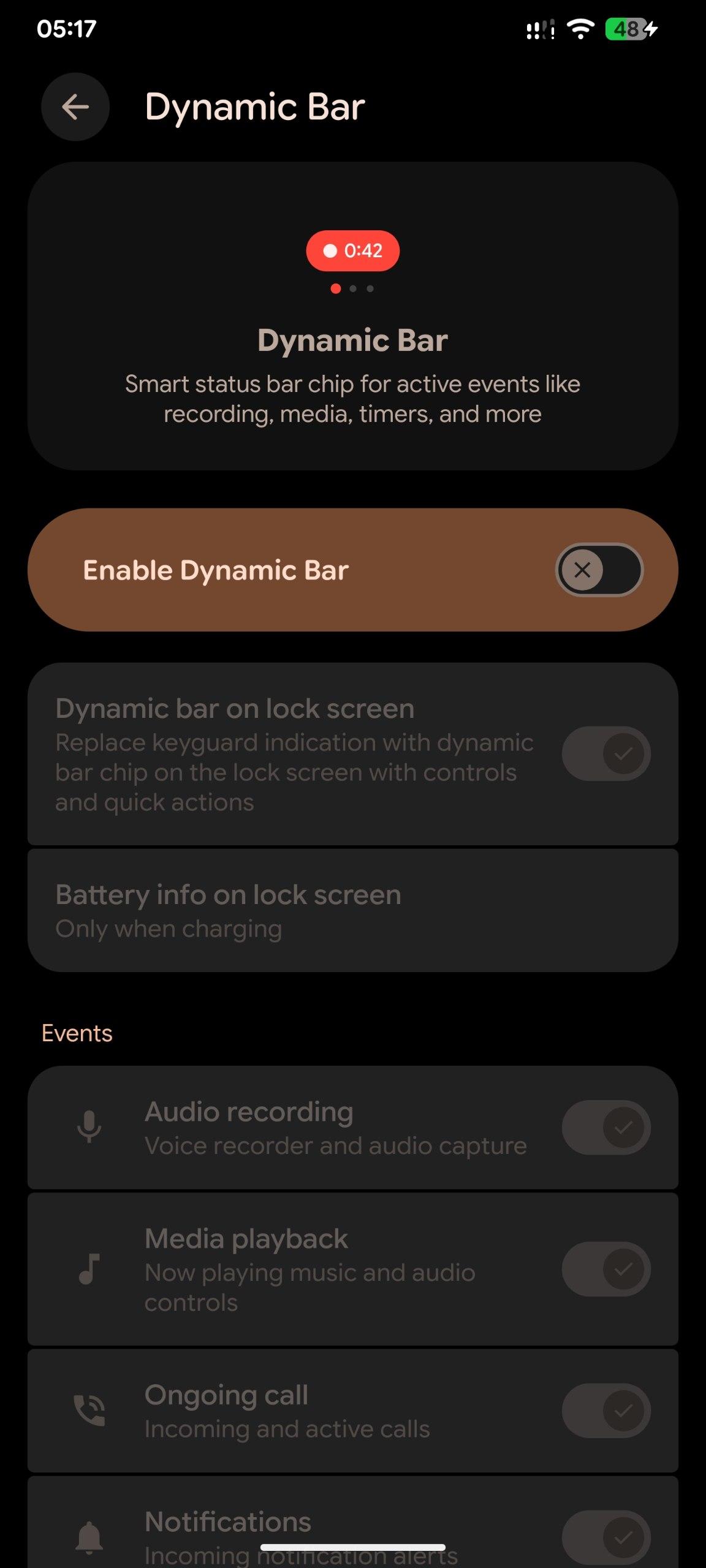Open Battery info on lock screen
The height and width of the screenshot is (1568, 706).
(x=353, y=911)
